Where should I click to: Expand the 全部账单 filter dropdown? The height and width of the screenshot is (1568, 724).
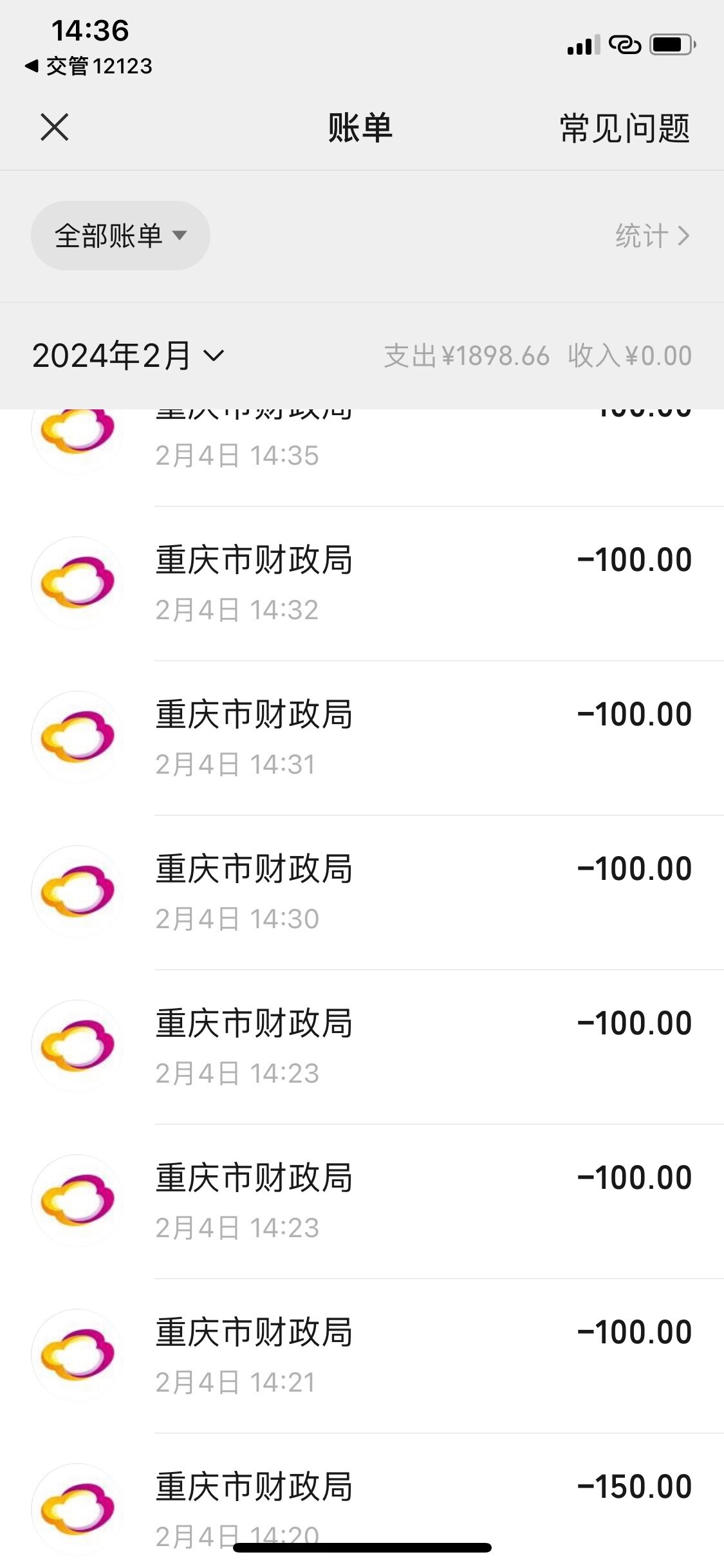(120, 236)
